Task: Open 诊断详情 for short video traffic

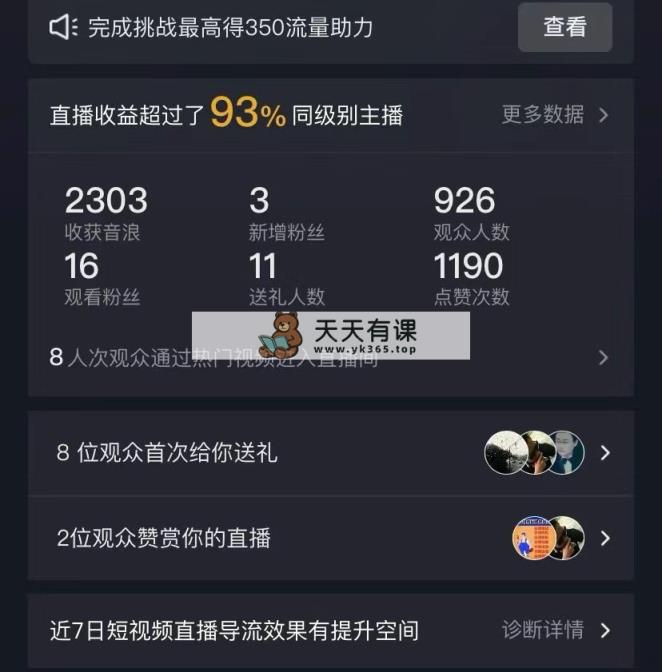Action: (554, 630)
